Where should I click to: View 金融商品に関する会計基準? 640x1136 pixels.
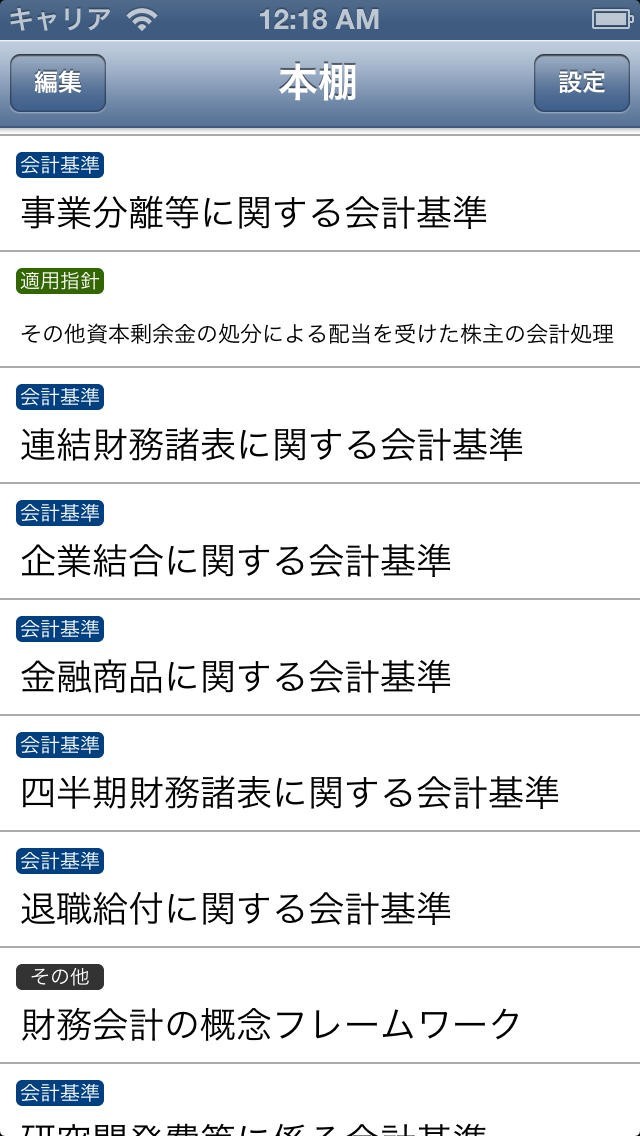(236, 676)
